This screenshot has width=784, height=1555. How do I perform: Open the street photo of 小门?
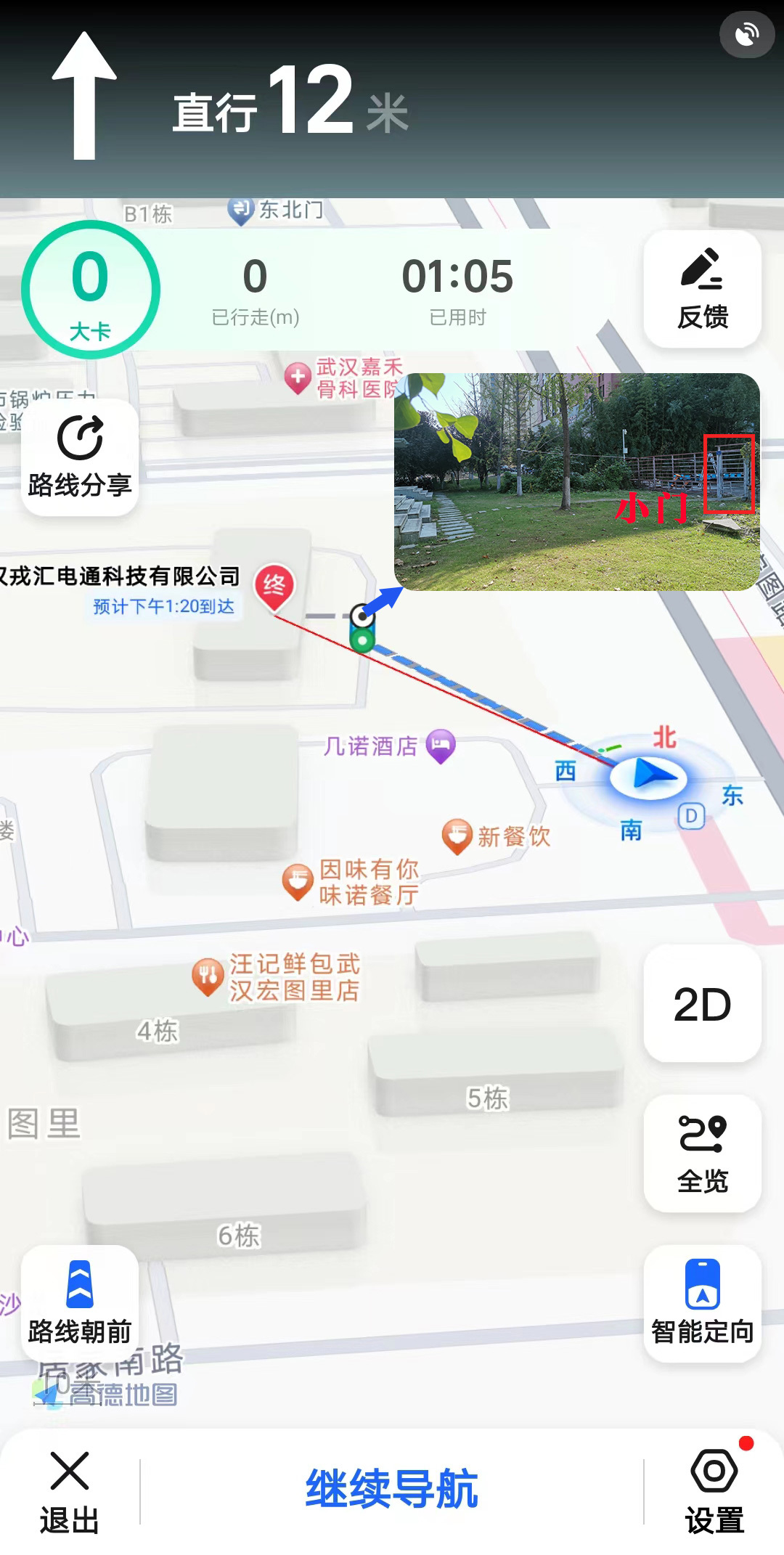(577, 481)
